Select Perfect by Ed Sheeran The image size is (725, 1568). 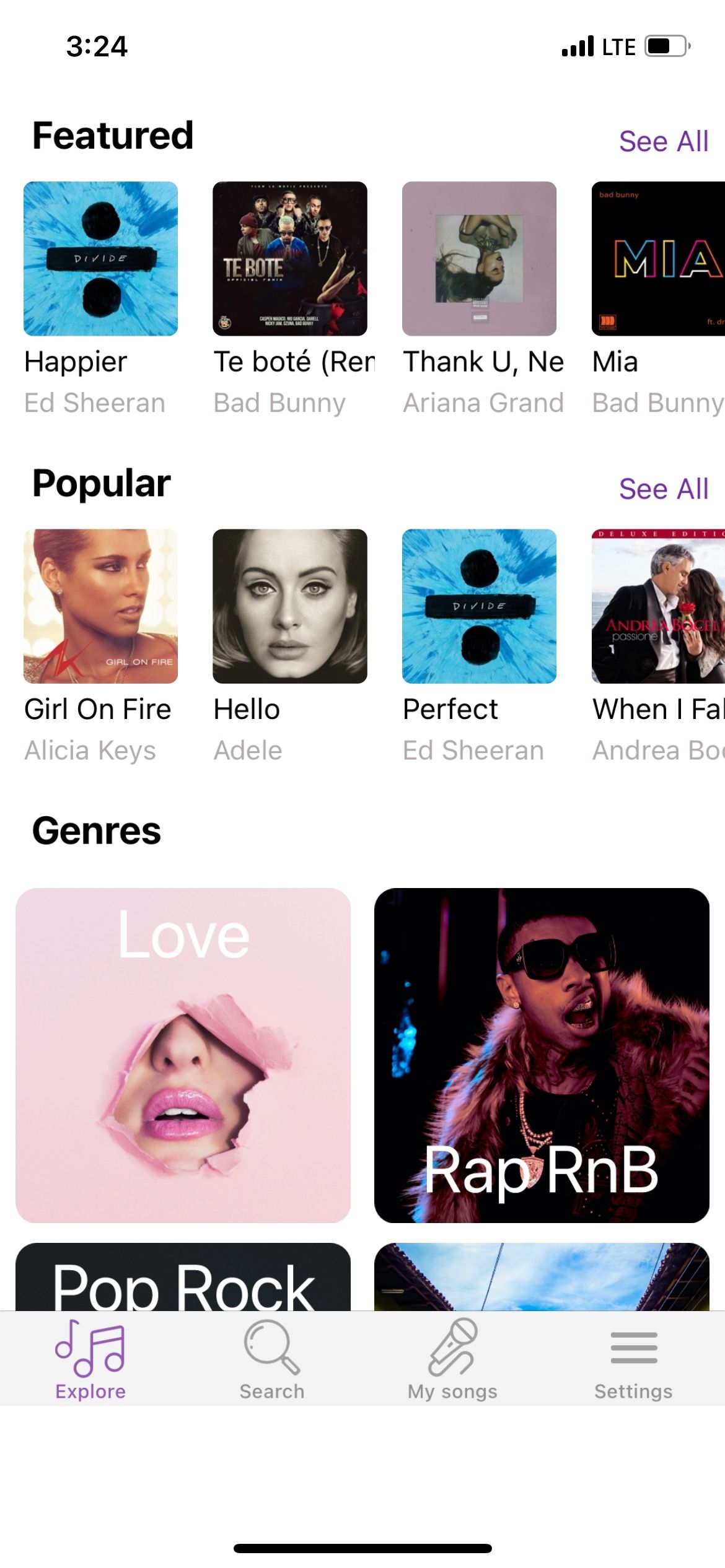[x=480, y=607]
